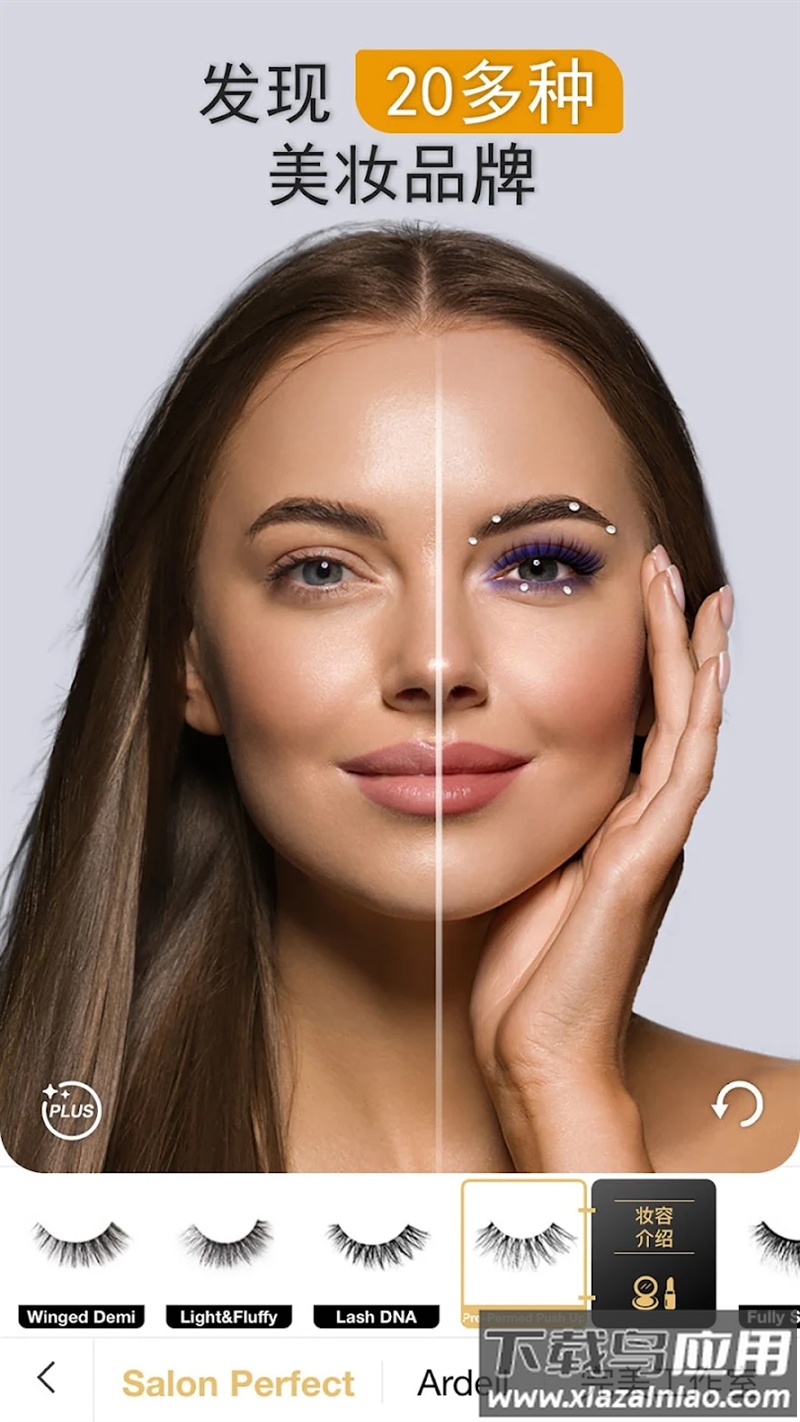The height and width of the screenshot is (1422, 800).
Task: Go back with the left chevron
Action: coord(46,1379)
